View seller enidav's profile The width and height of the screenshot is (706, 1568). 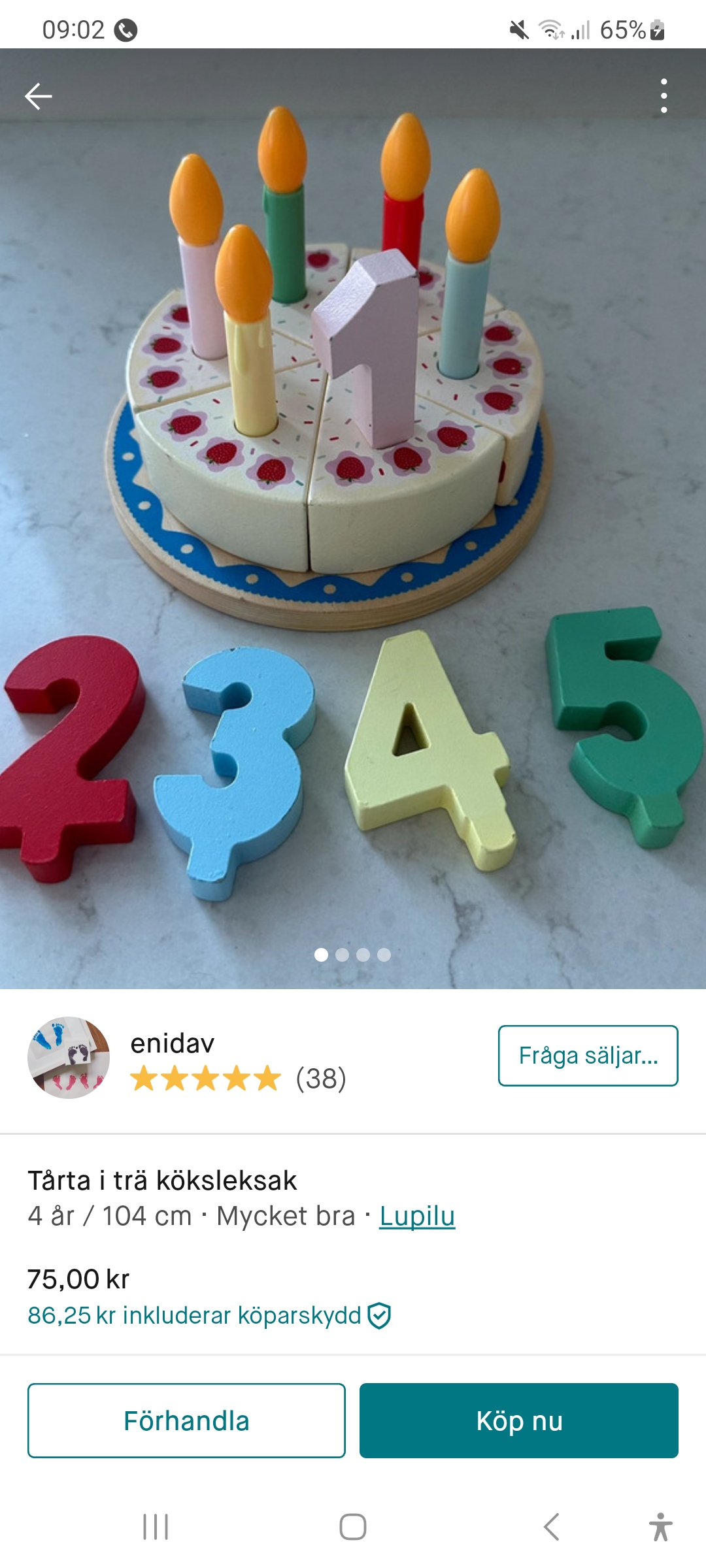coord(173,1044)
